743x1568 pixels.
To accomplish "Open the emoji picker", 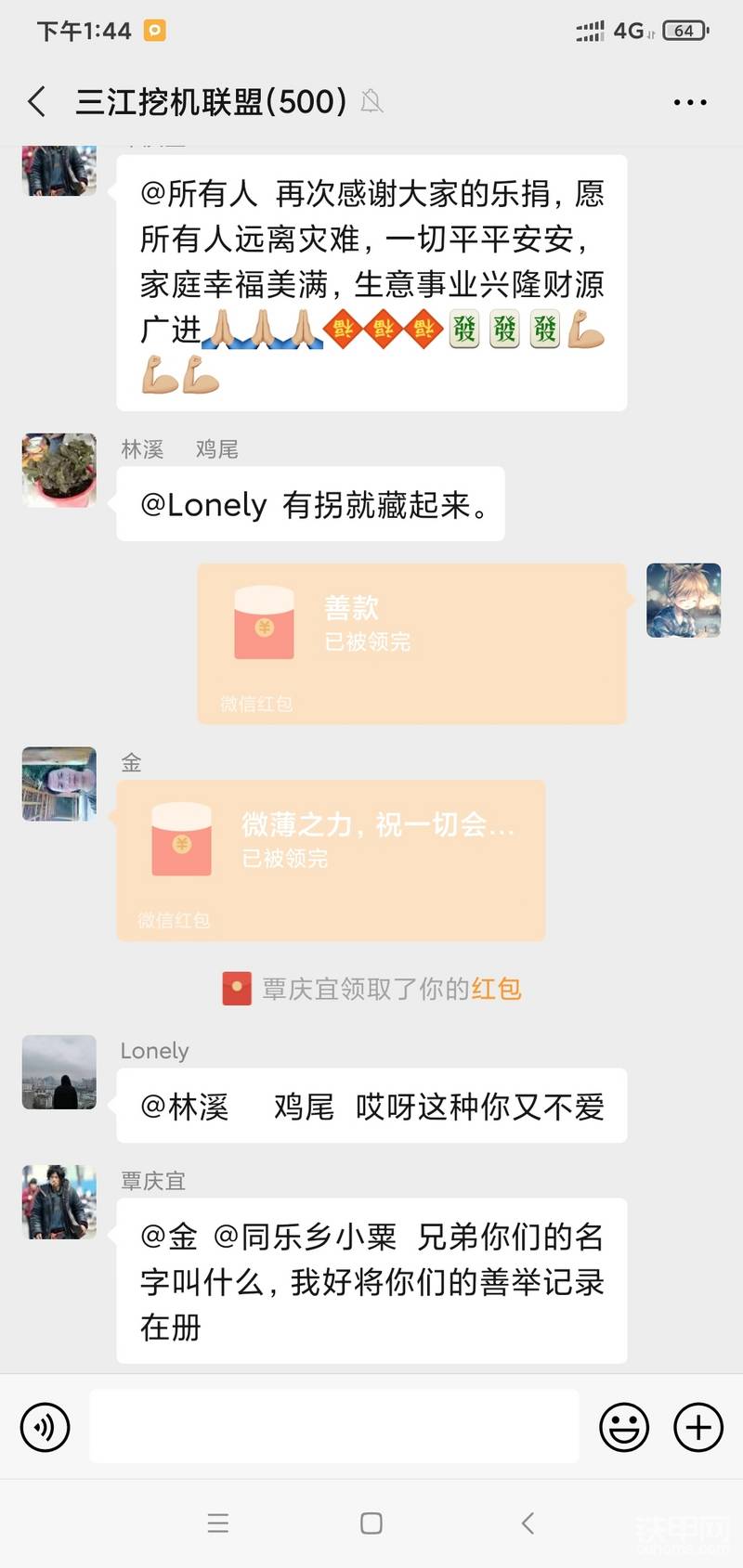I will click(x=623, y=1427).
